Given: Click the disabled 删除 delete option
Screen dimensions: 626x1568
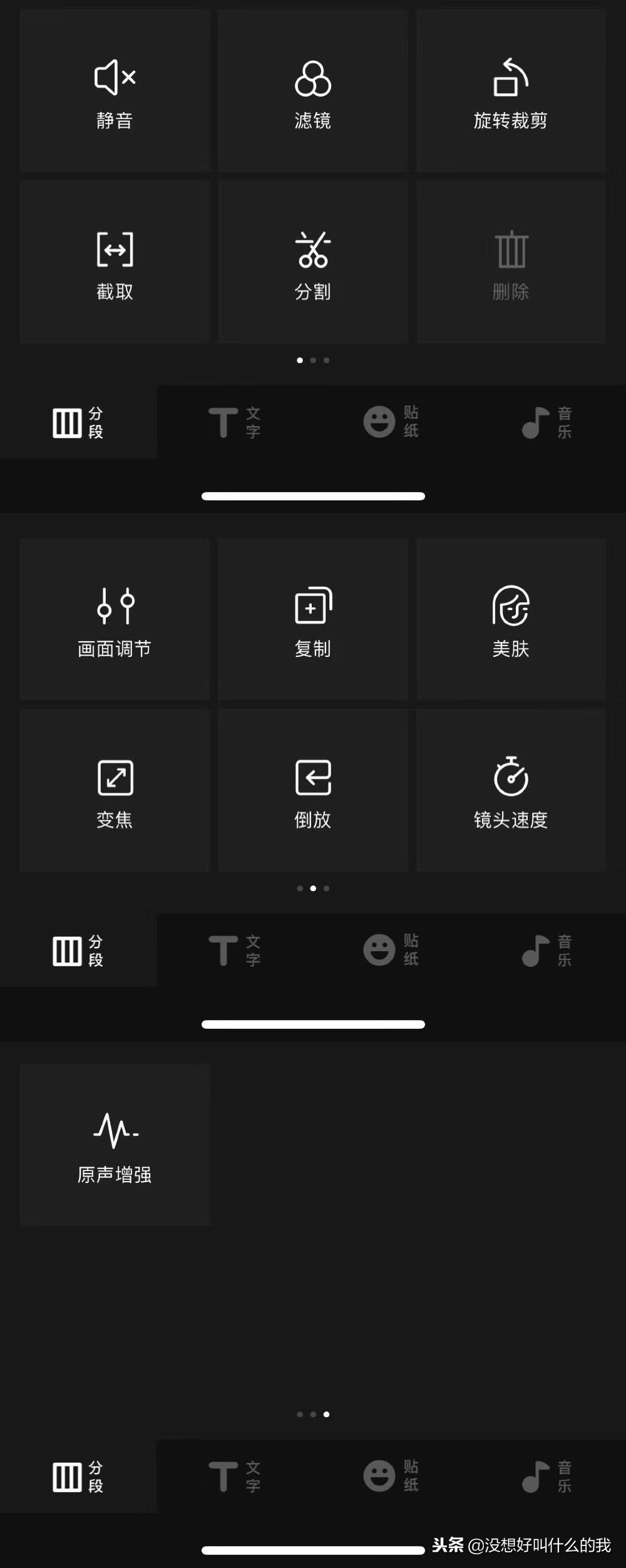Looking at the screenshot, I should pyautogui.click(x=511, y=263).
